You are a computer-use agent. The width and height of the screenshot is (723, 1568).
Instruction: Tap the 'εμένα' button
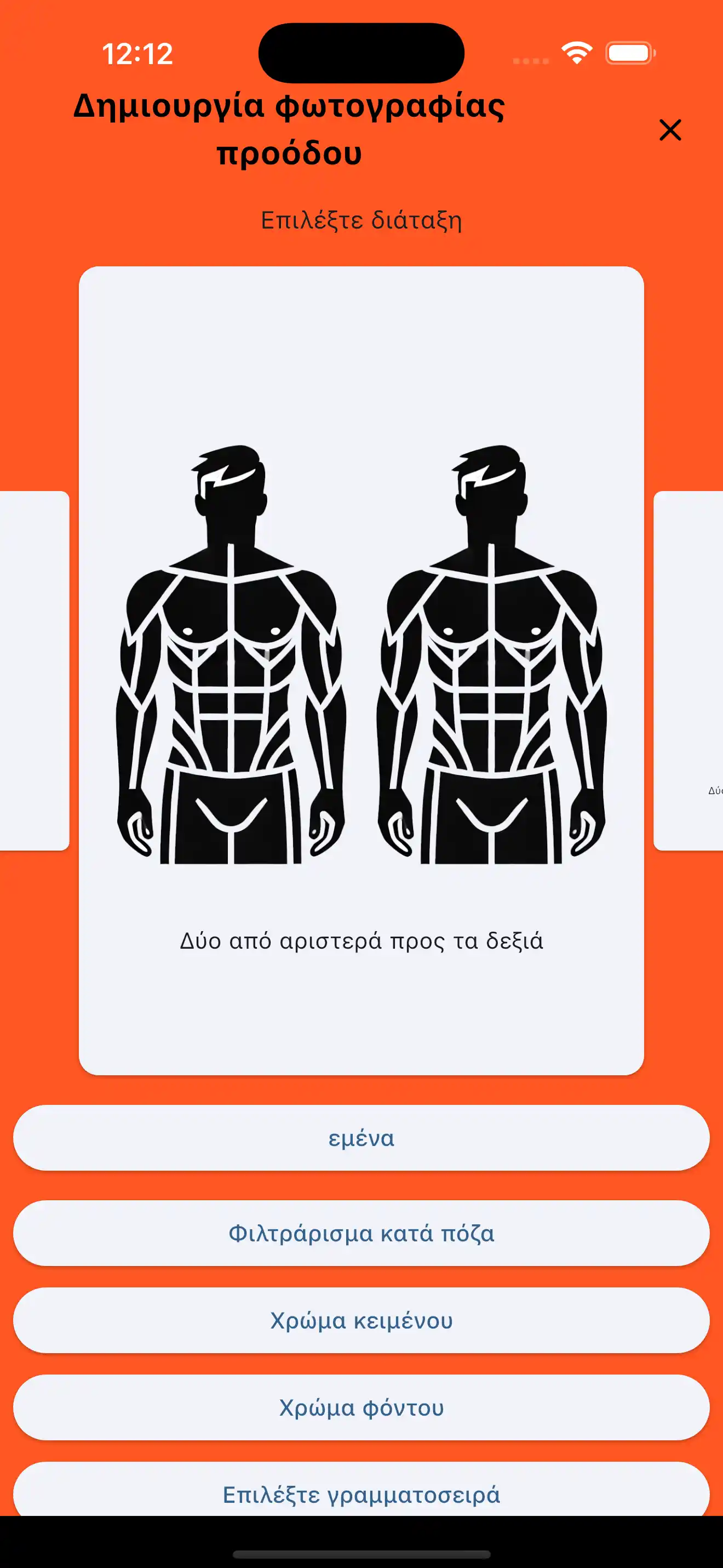361,1137
